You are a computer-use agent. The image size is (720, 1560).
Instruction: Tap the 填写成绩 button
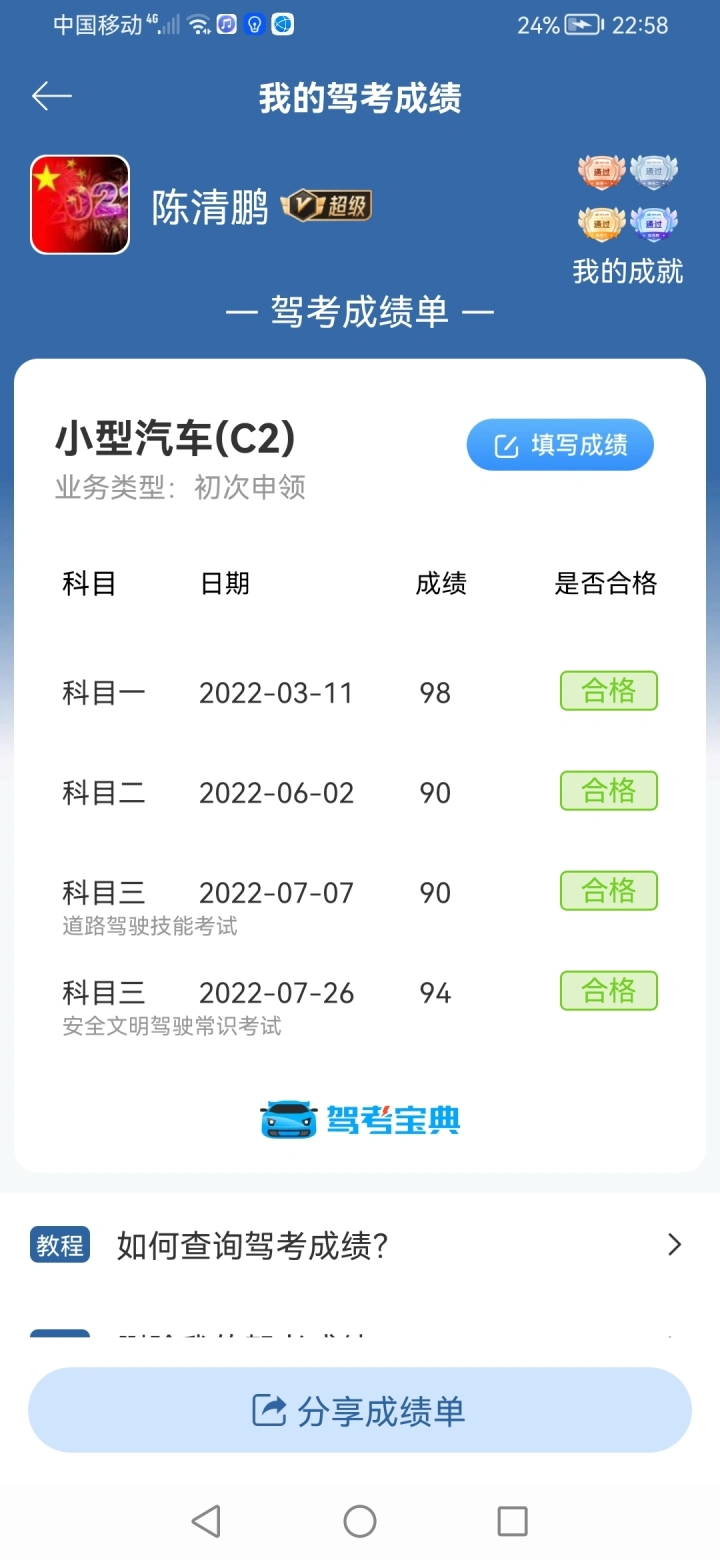(x=560, y=445)
